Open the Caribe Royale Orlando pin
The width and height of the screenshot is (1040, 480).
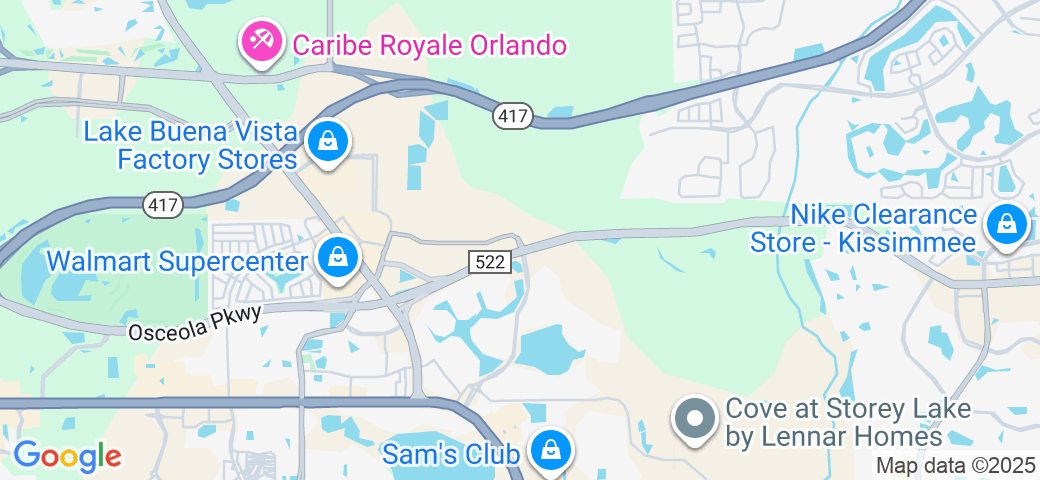263,43
